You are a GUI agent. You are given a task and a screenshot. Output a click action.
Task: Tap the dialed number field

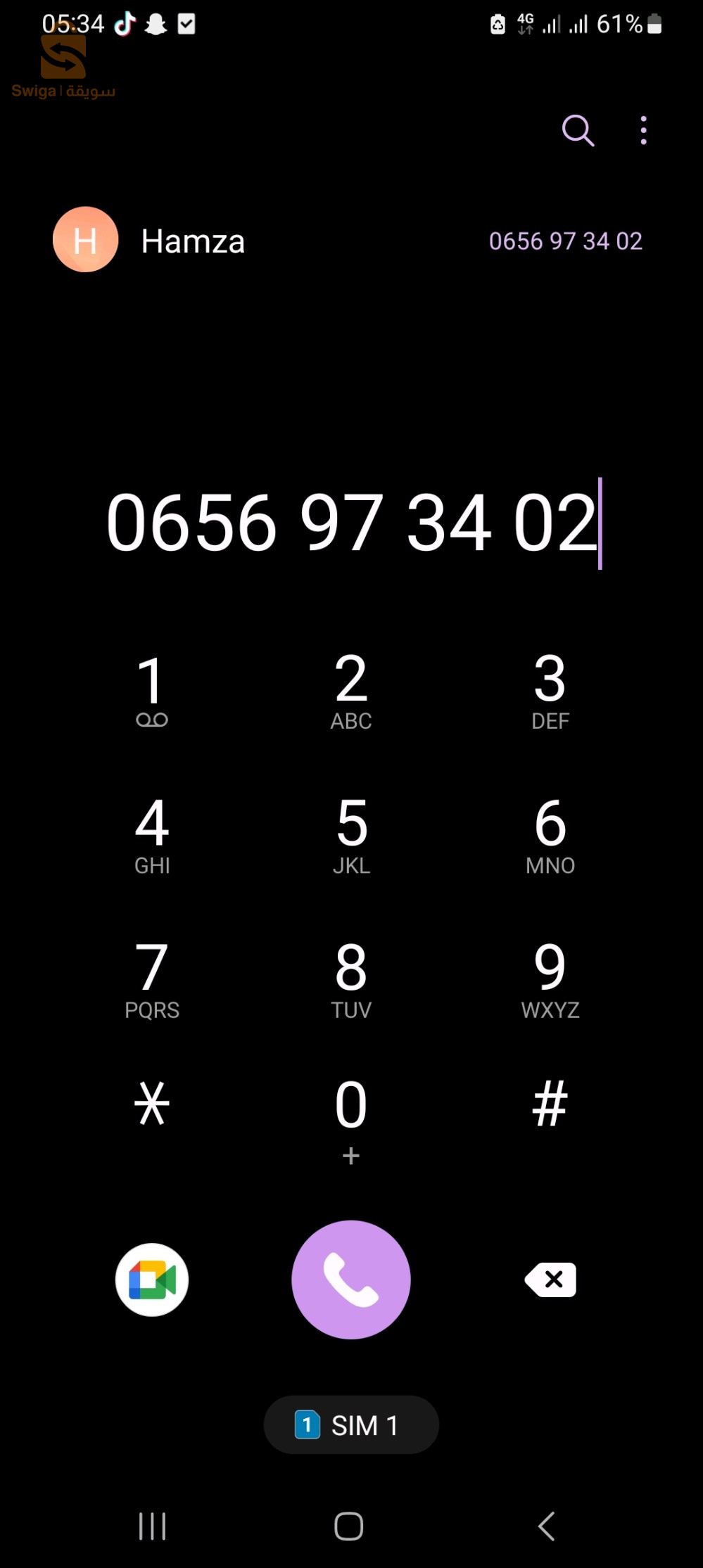351,523
